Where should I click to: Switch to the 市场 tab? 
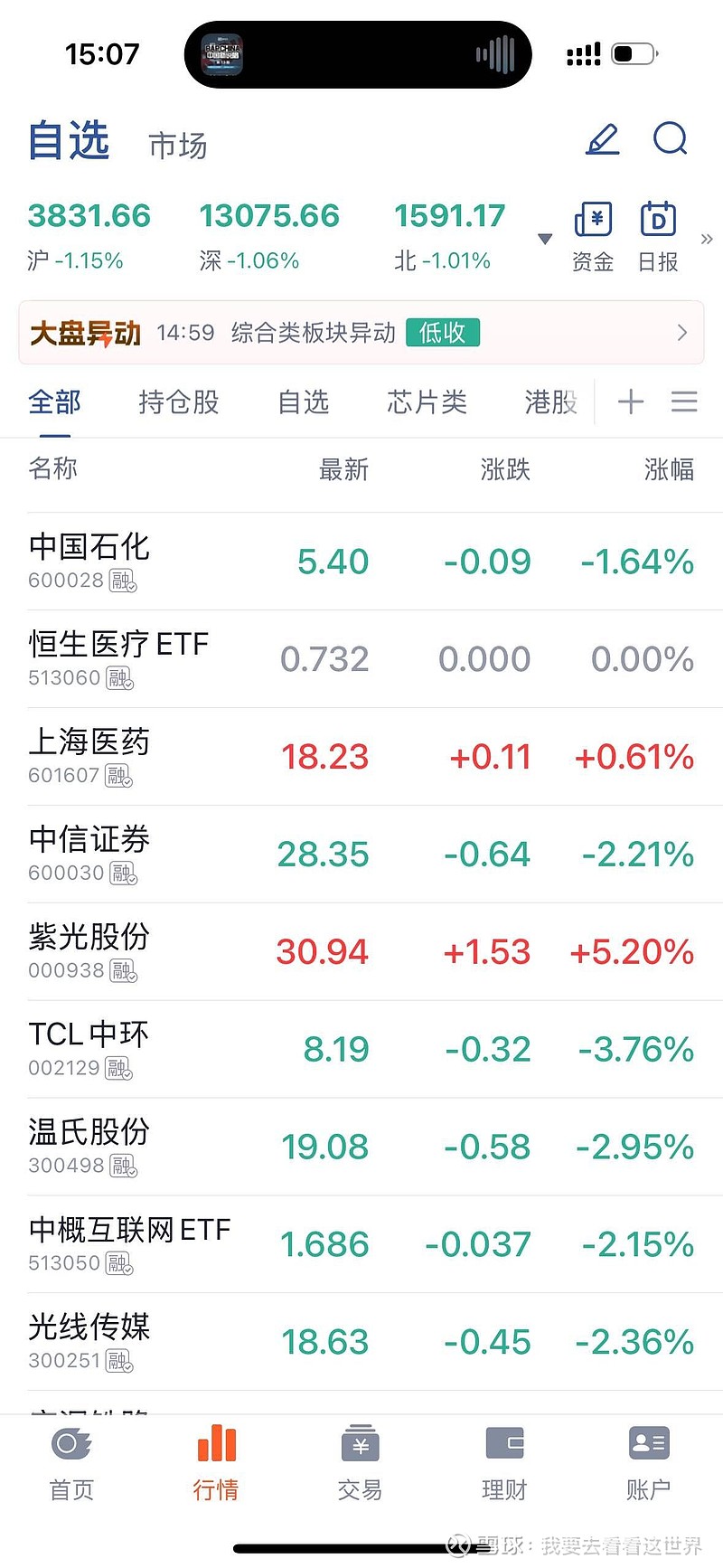178,146
